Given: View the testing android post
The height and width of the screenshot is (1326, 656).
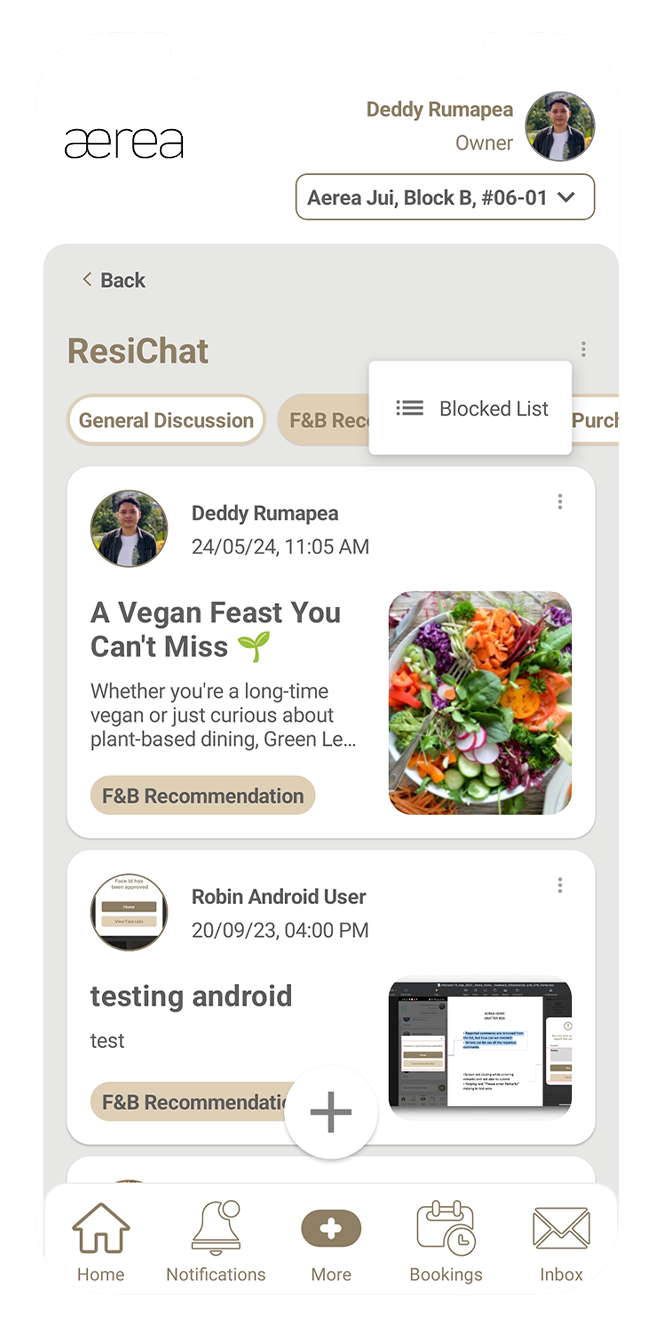Looking at the screenshot, I should point(191,997).
